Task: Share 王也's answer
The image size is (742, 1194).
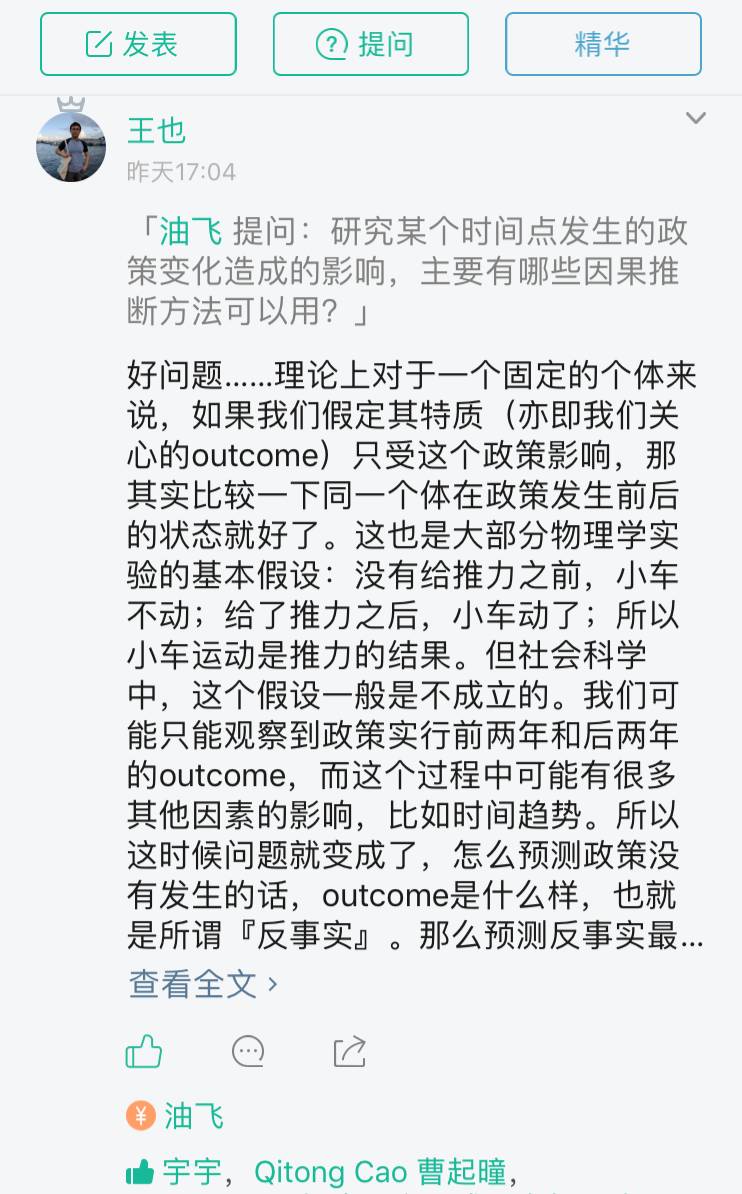Action: pos(349,1051)
